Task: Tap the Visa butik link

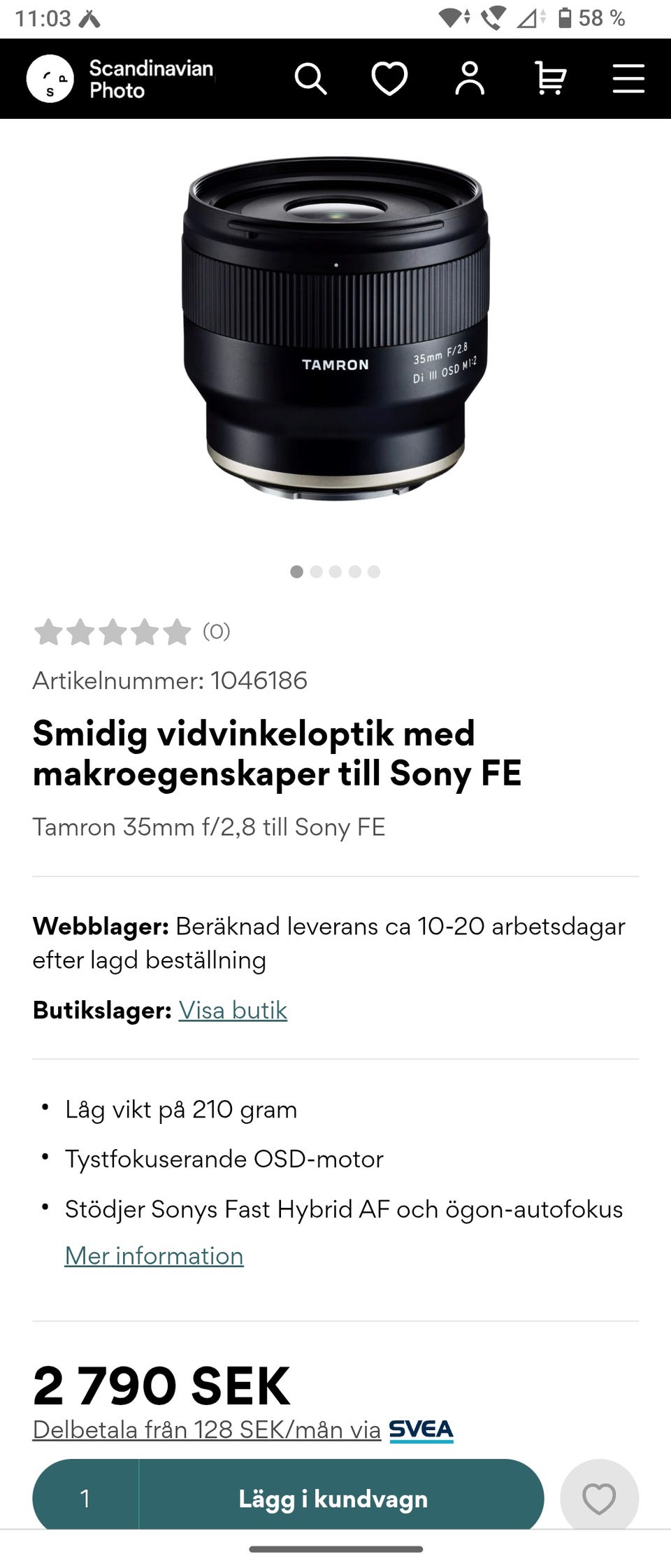Action: pyautogui.click(x=233, y=1010)
